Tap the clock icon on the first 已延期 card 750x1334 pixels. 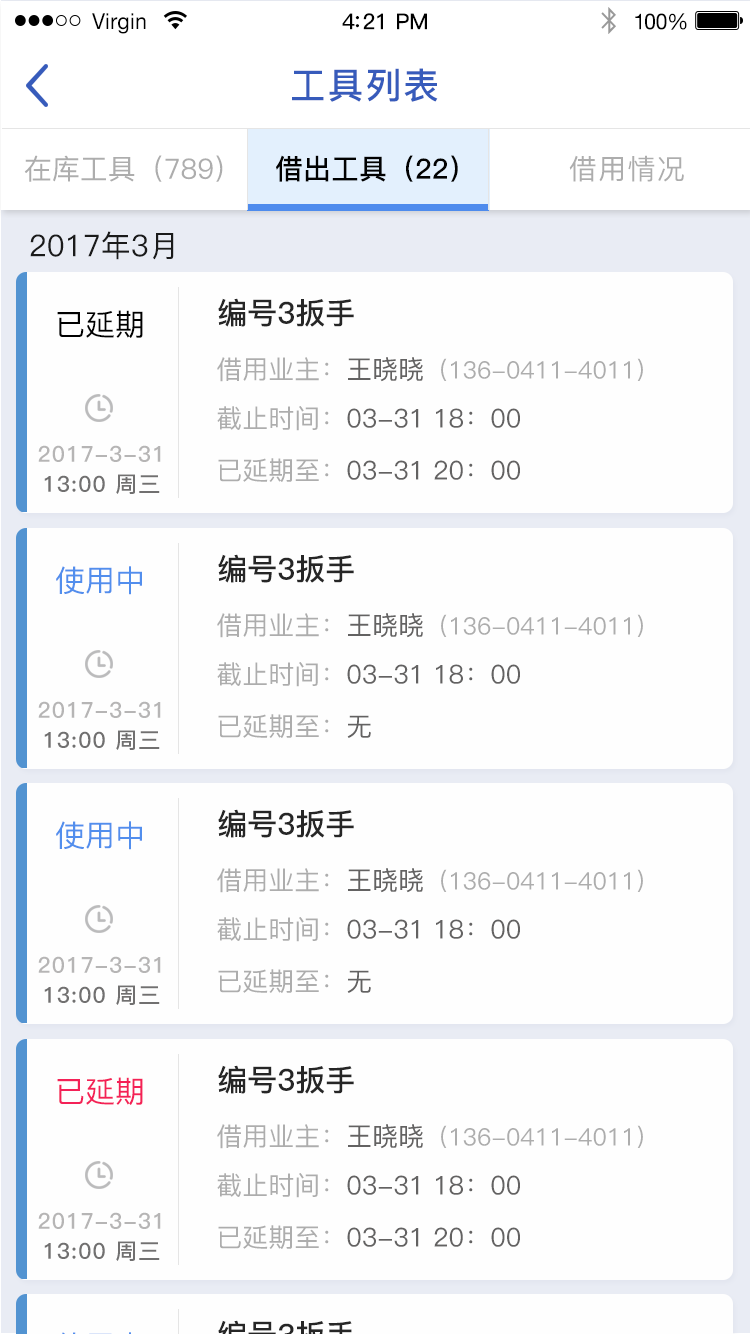pos(98,409)
